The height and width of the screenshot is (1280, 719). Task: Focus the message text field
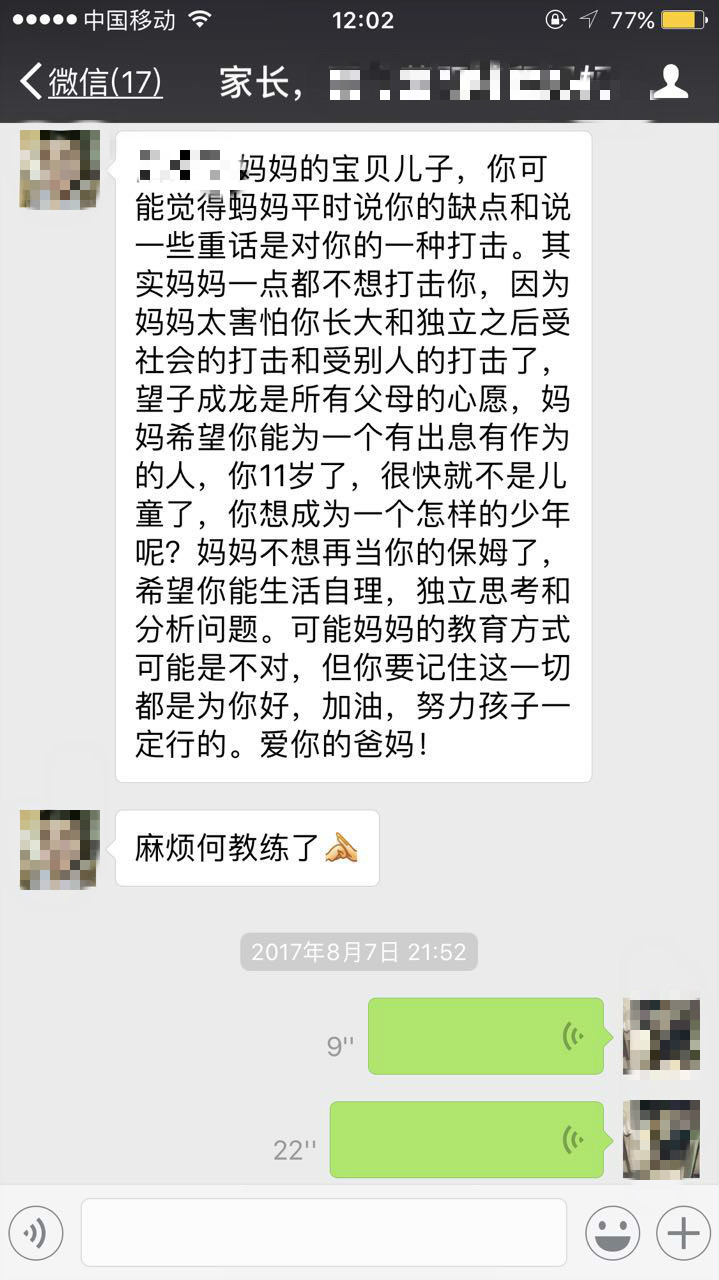(x=323, y=1233)
